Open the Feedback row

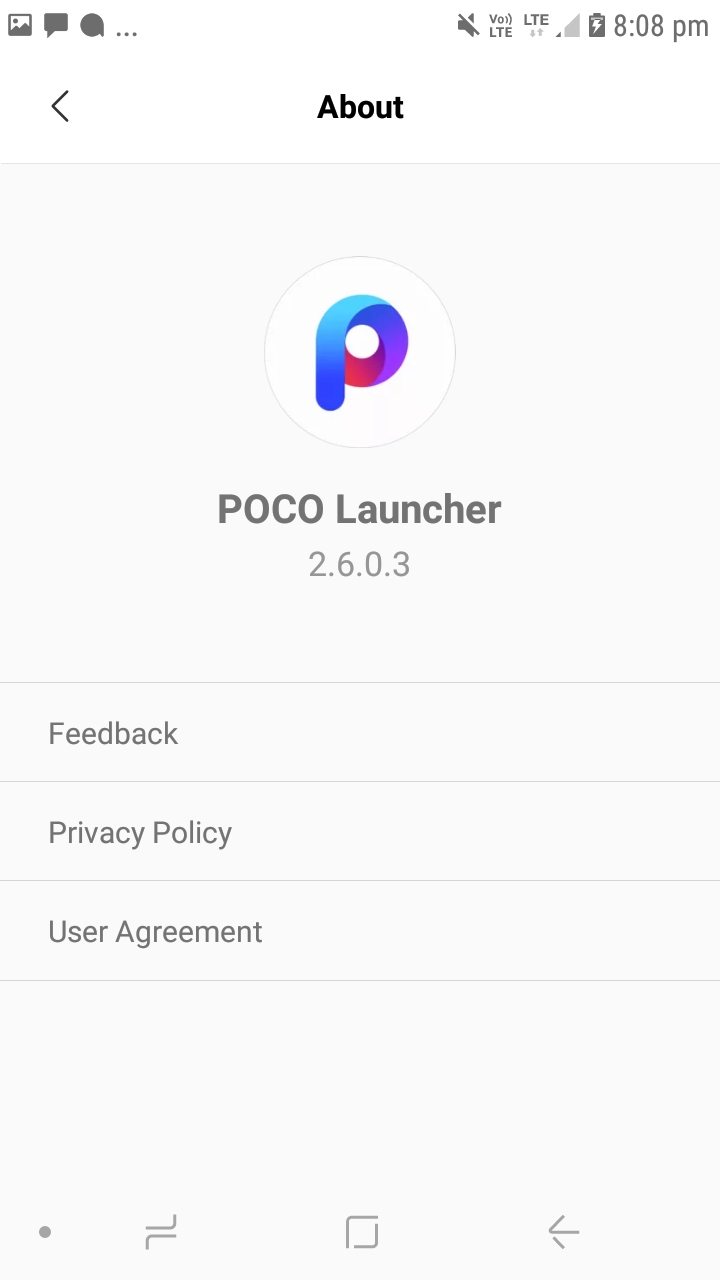tap(360, 733)
